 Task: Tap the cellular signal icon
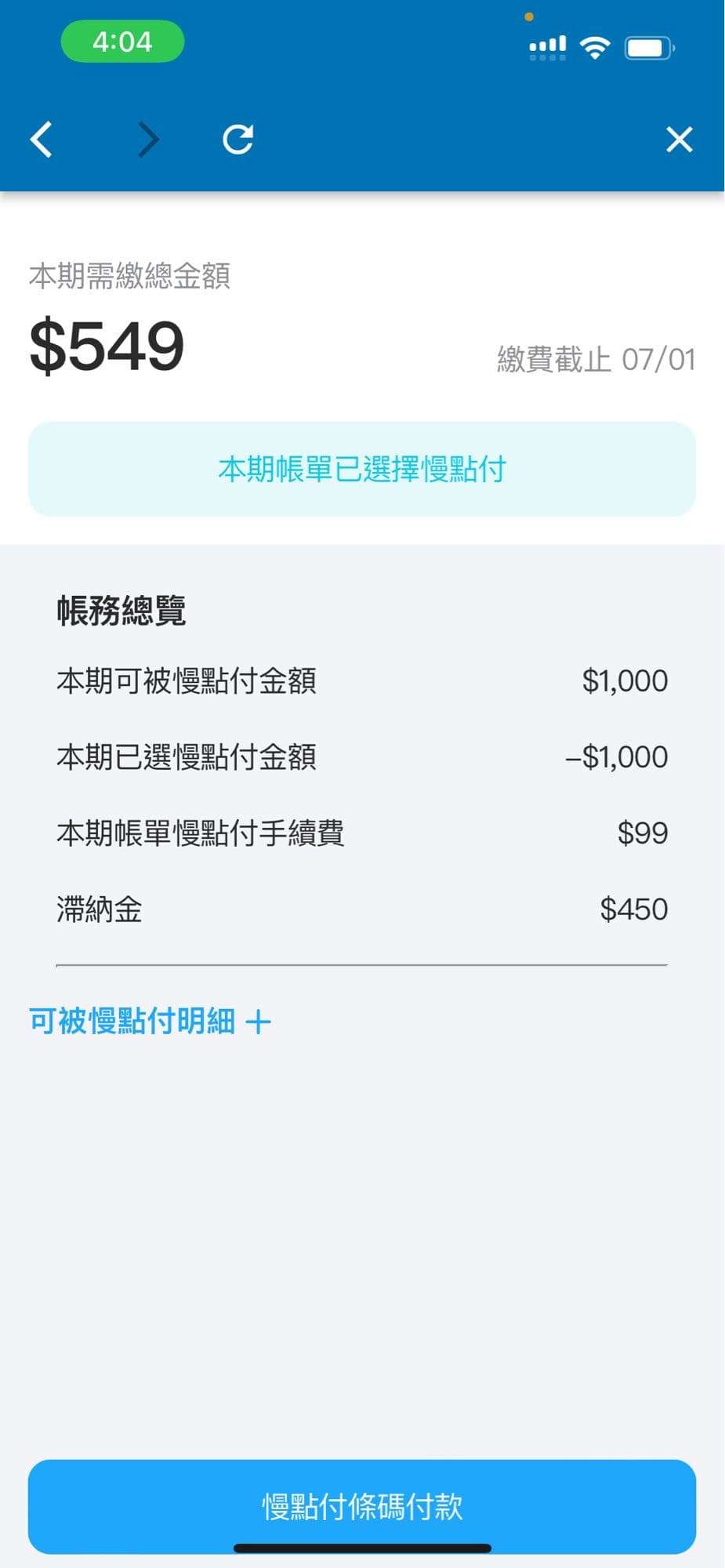546,45
